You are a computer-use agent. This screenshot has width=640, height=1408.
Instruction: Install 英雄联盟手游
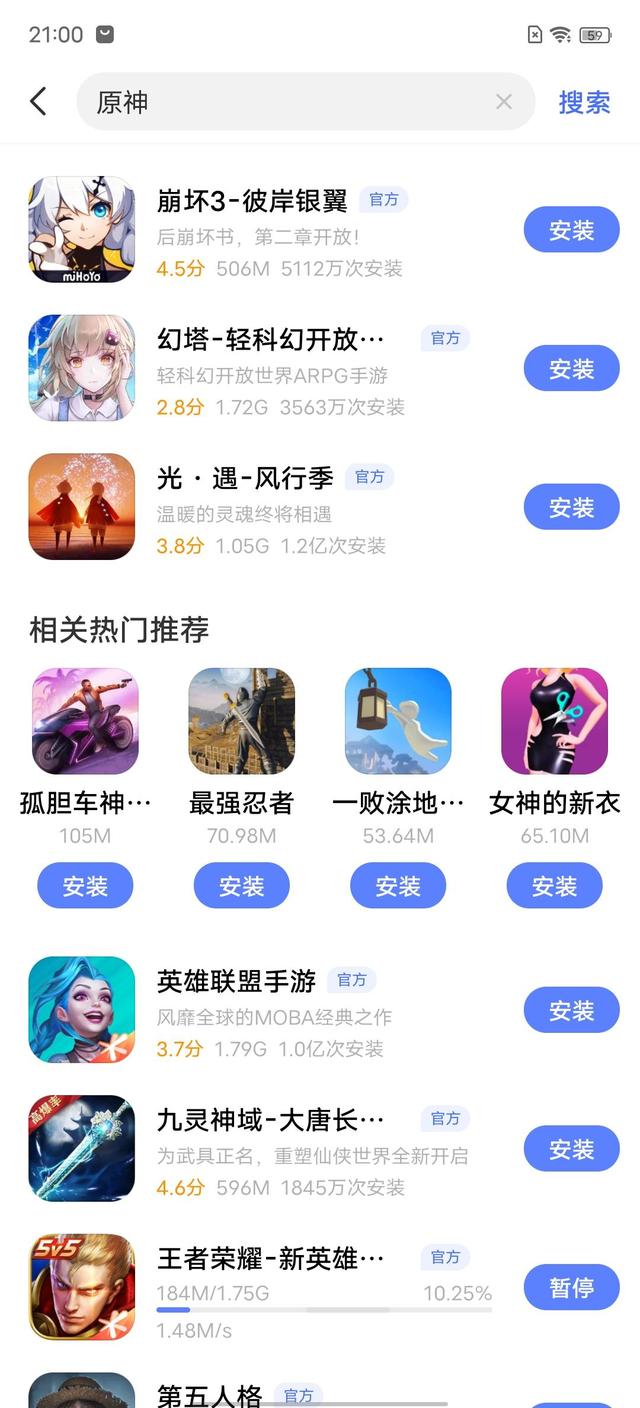[571, 1012]
